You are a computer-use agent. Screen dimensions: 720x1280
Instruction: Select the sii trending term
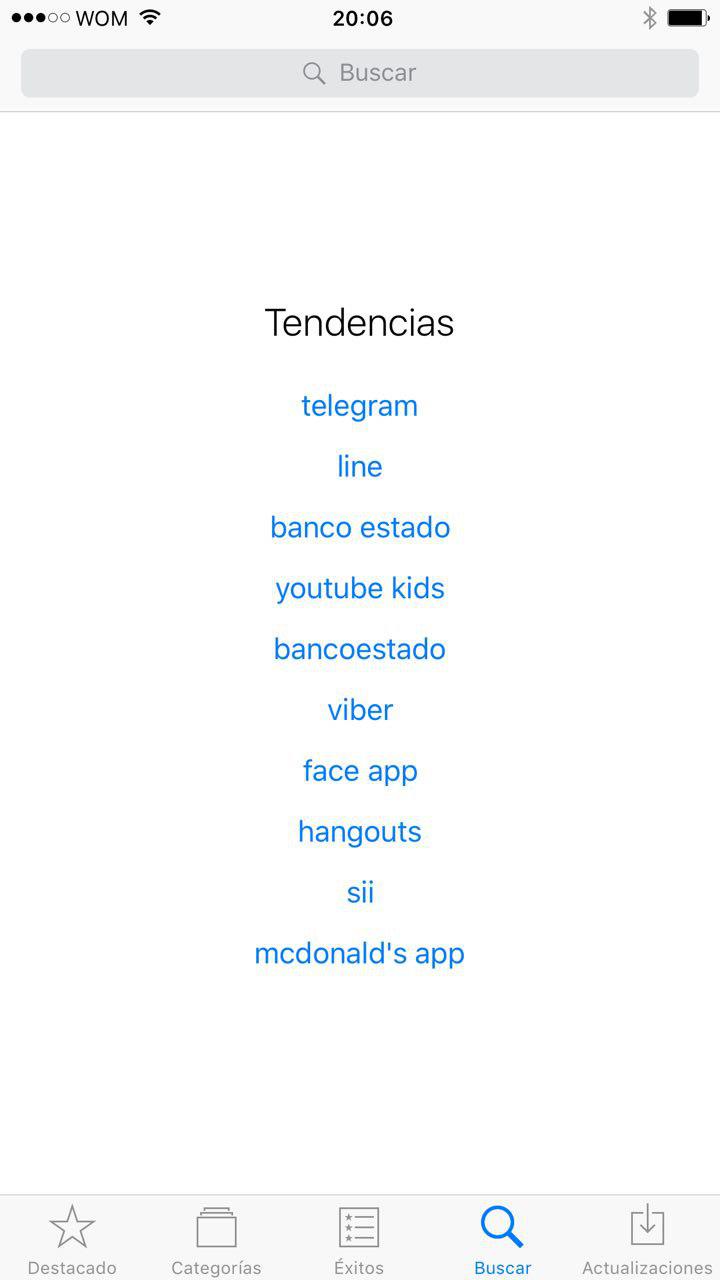(360, 893)
